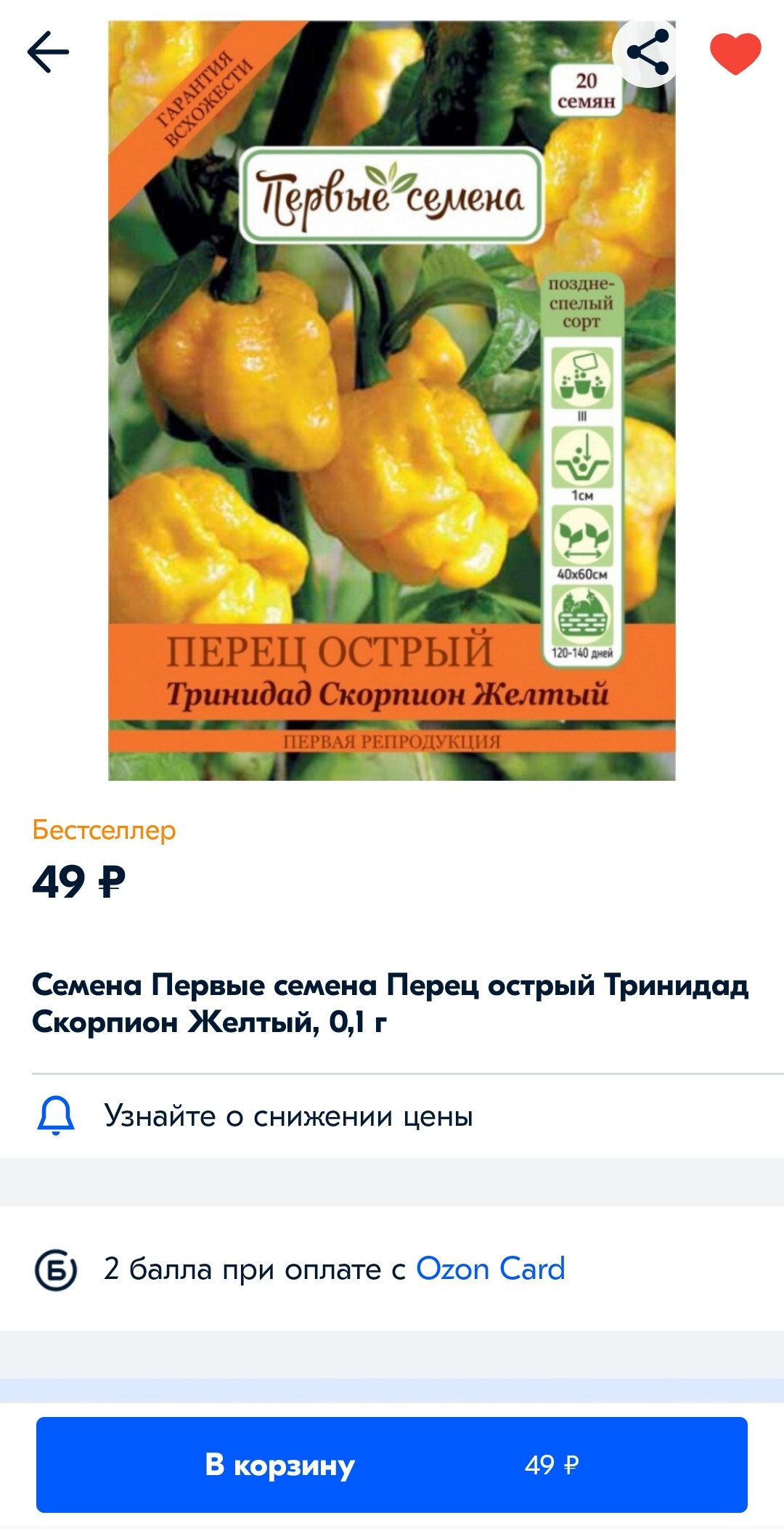The height and width of the screenshot is (1539, 784).
Task: Go back using the arrow icon
Action: (48, 52)
